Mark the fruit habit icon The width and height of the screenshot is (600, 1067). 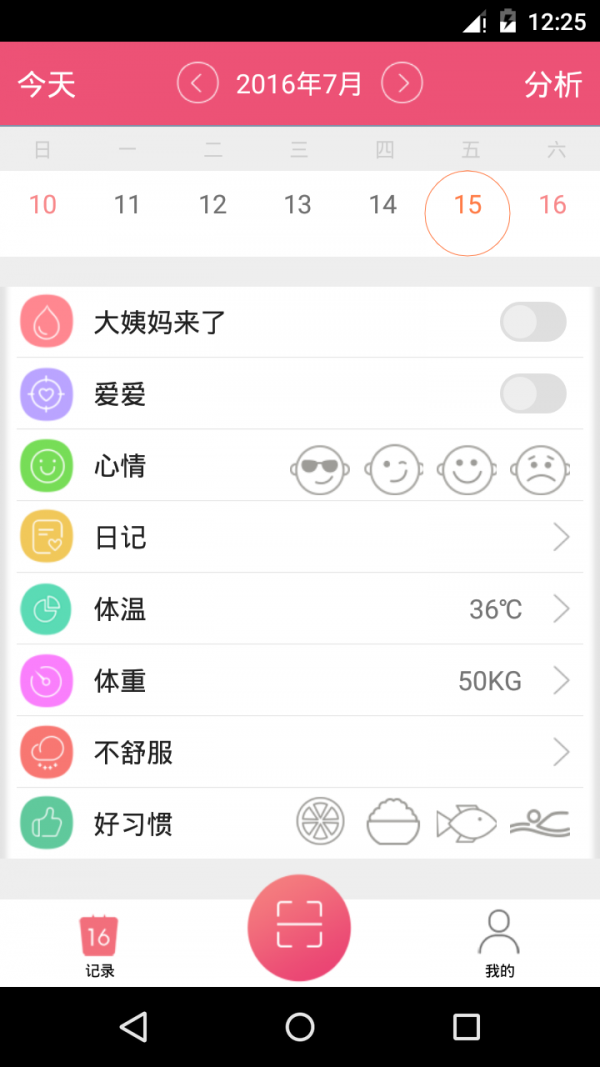pos(321,823)
